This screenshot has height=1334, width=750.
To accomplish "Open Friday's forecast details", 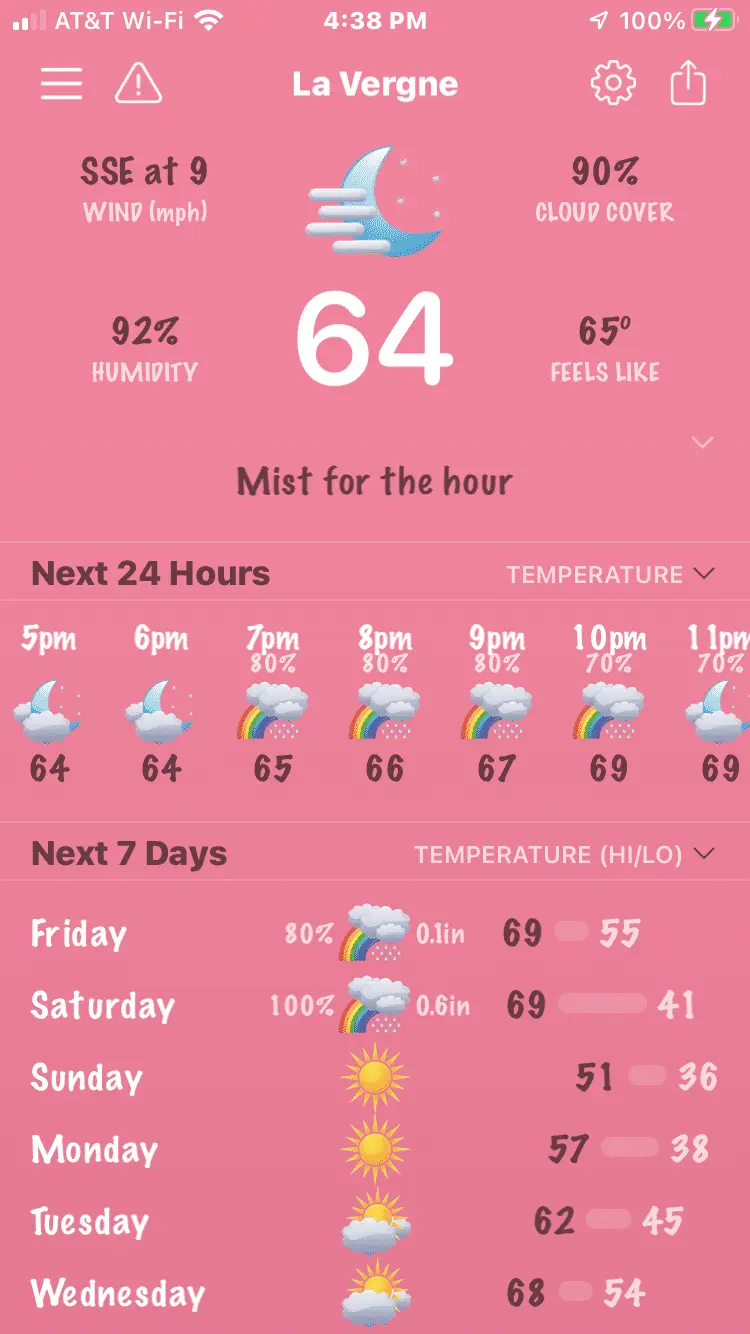I will click(x=375, y=934).
